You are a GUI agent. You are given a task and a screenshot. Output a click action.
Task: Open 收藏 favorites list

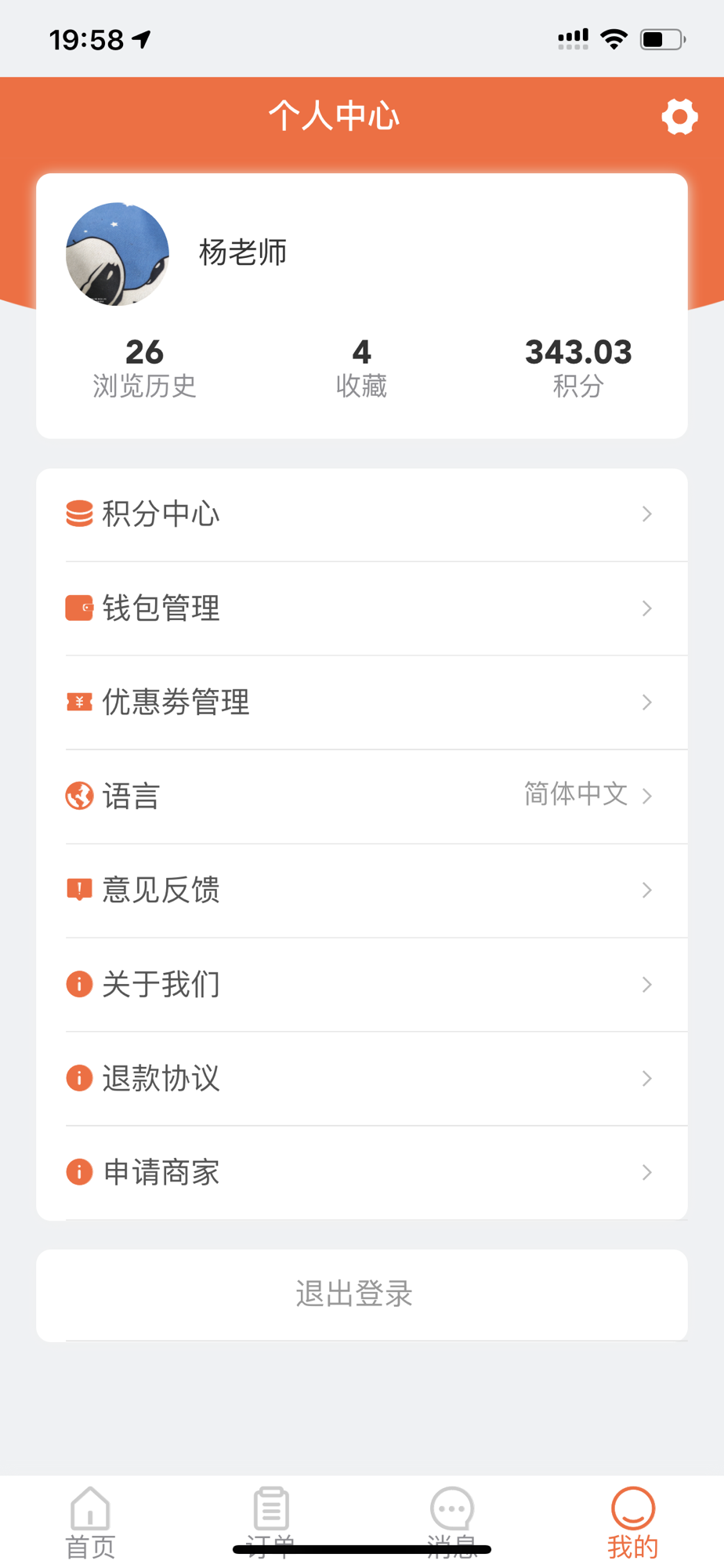tap(361, 368)
